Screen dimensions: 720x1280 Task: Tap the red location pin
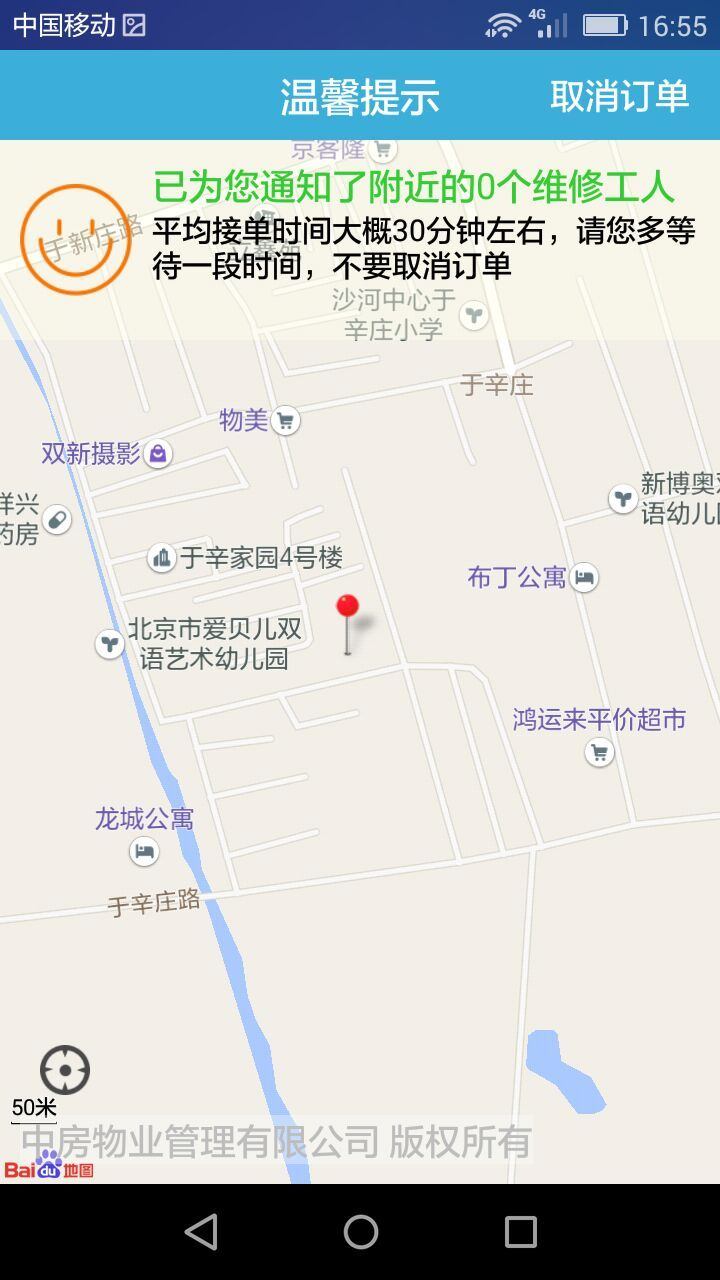[347, 607]
